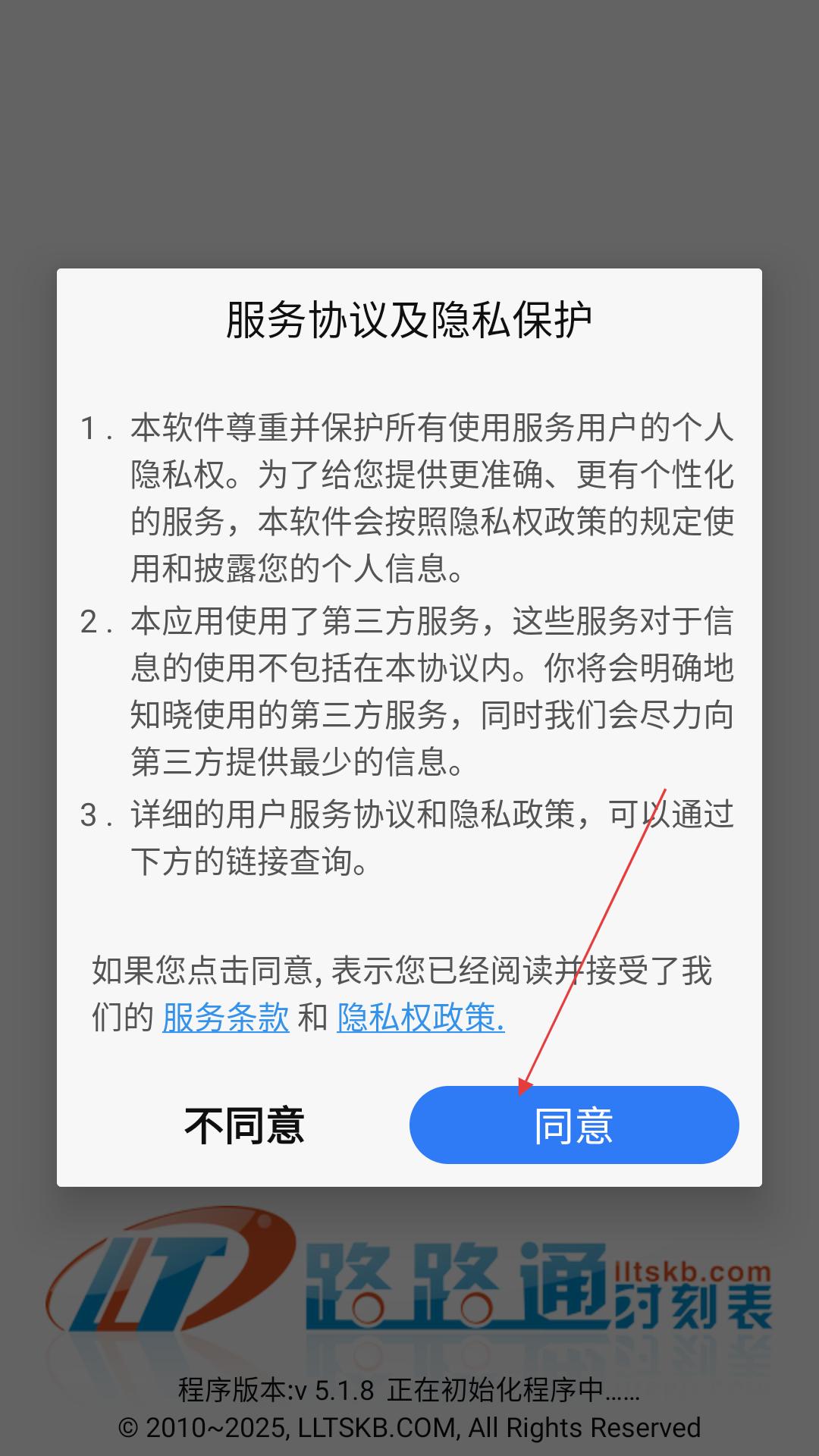Image resolution: width=819 pixels, height=1456 pixels.
Task: Decline with the 不同意 button
Action: 244,1125
